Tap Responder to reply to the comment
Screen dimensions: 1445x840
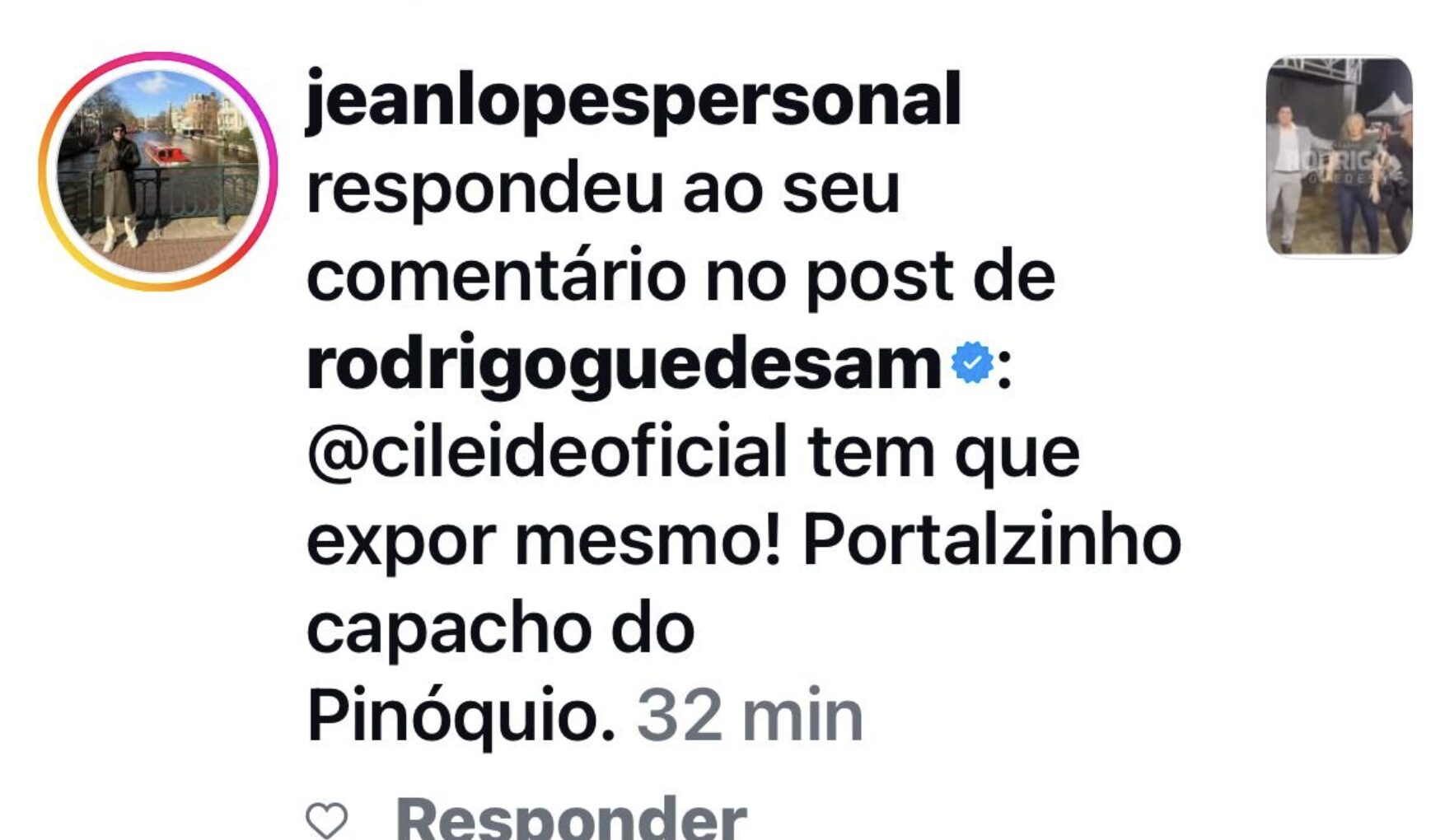click(571, 819)
